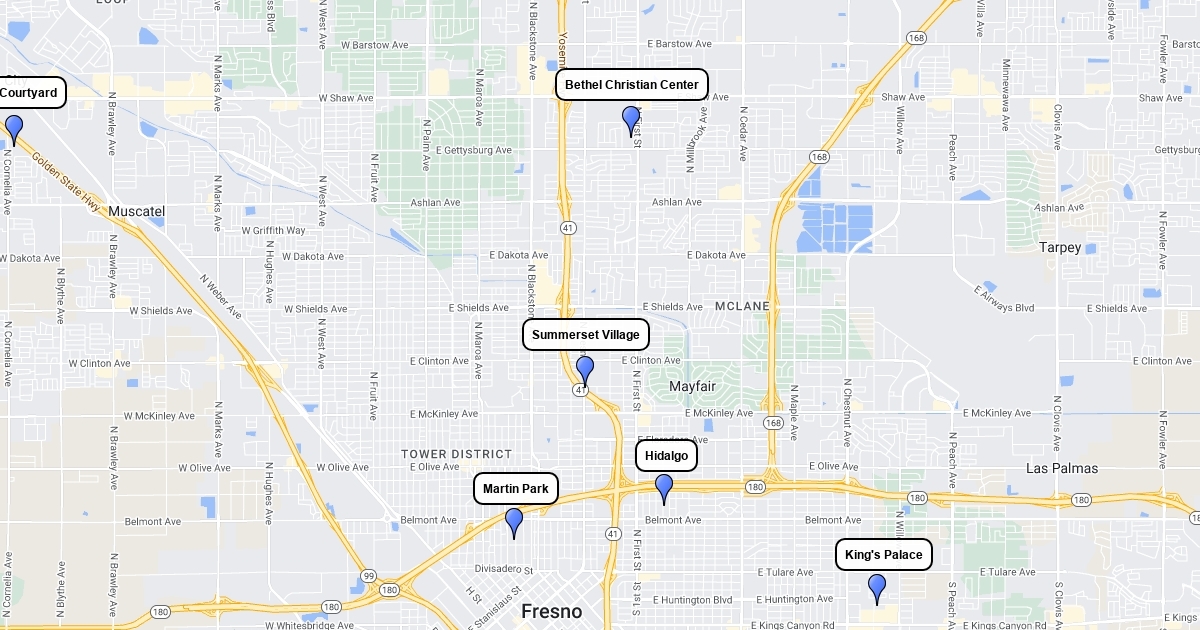Tap the King's Palace map pin
1200x630 pixels.
point(877,587)
